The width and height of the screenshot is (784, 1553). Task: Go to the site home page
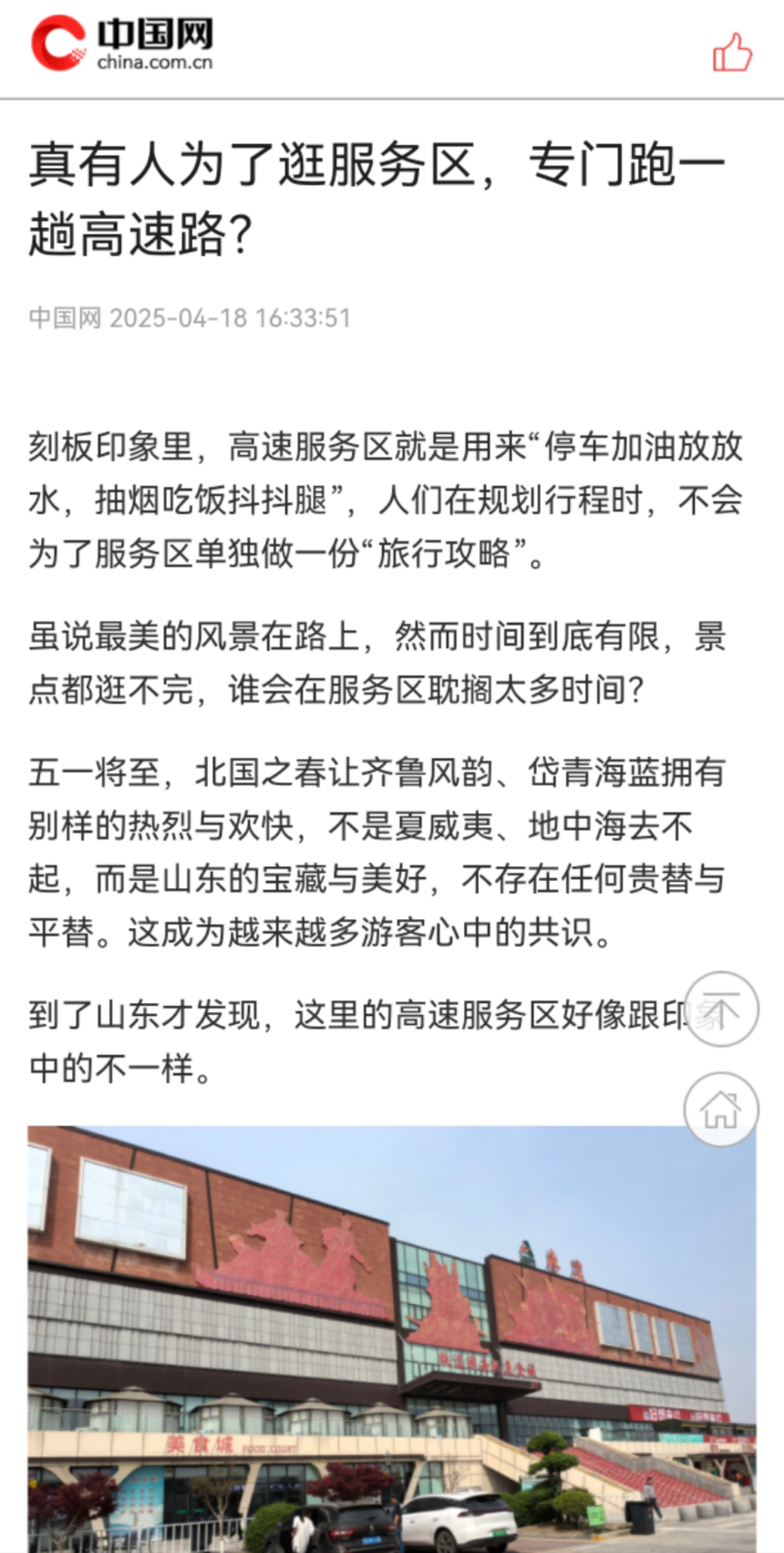click(721, 1110)
